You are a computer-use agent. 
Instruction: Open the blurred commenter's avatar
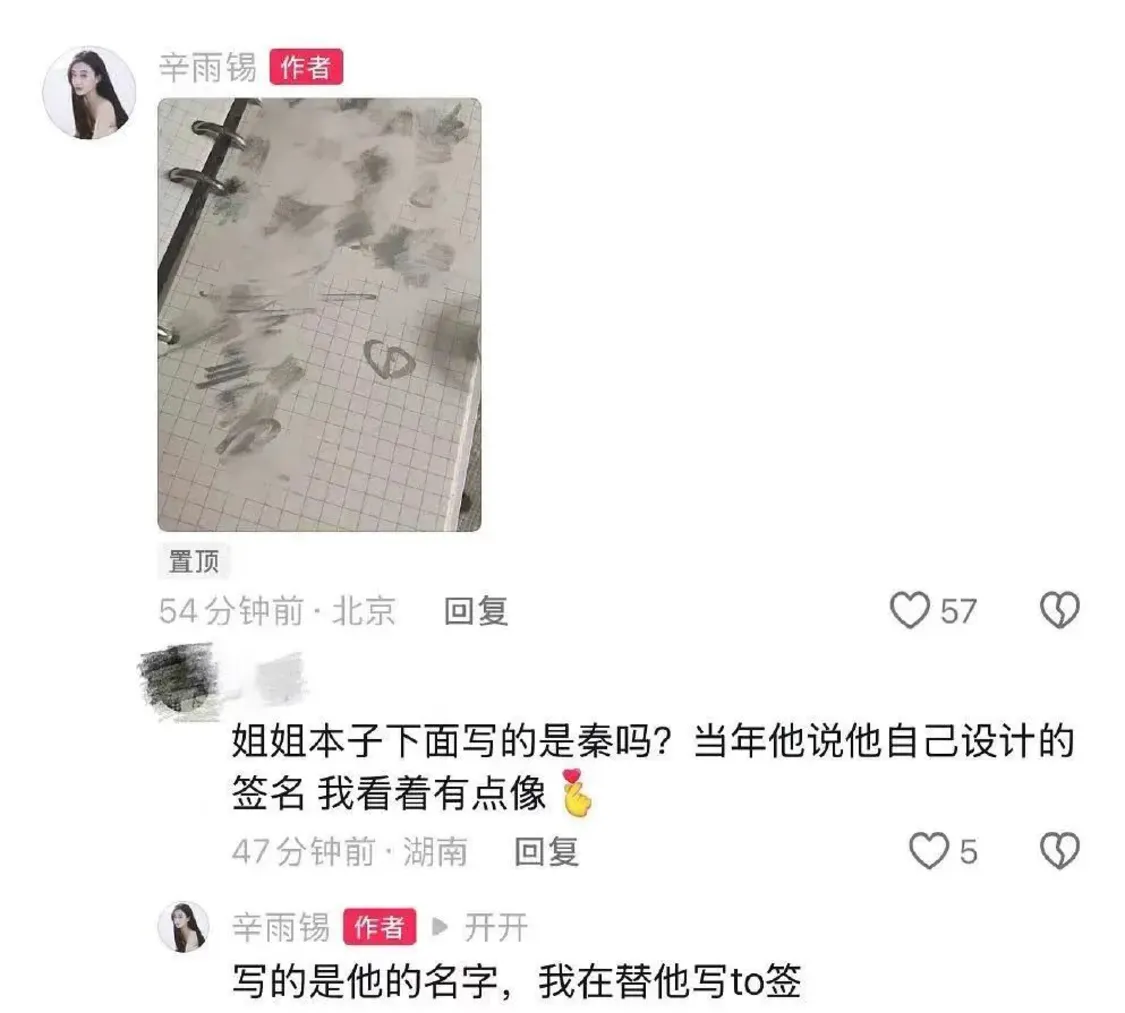pos(180,682)
